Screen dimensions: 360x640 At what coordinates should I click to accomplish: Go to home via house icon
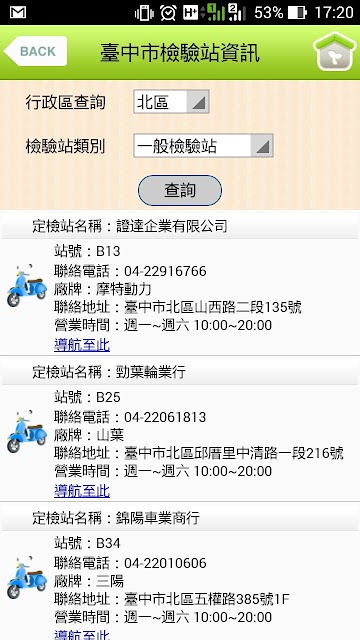335,52
